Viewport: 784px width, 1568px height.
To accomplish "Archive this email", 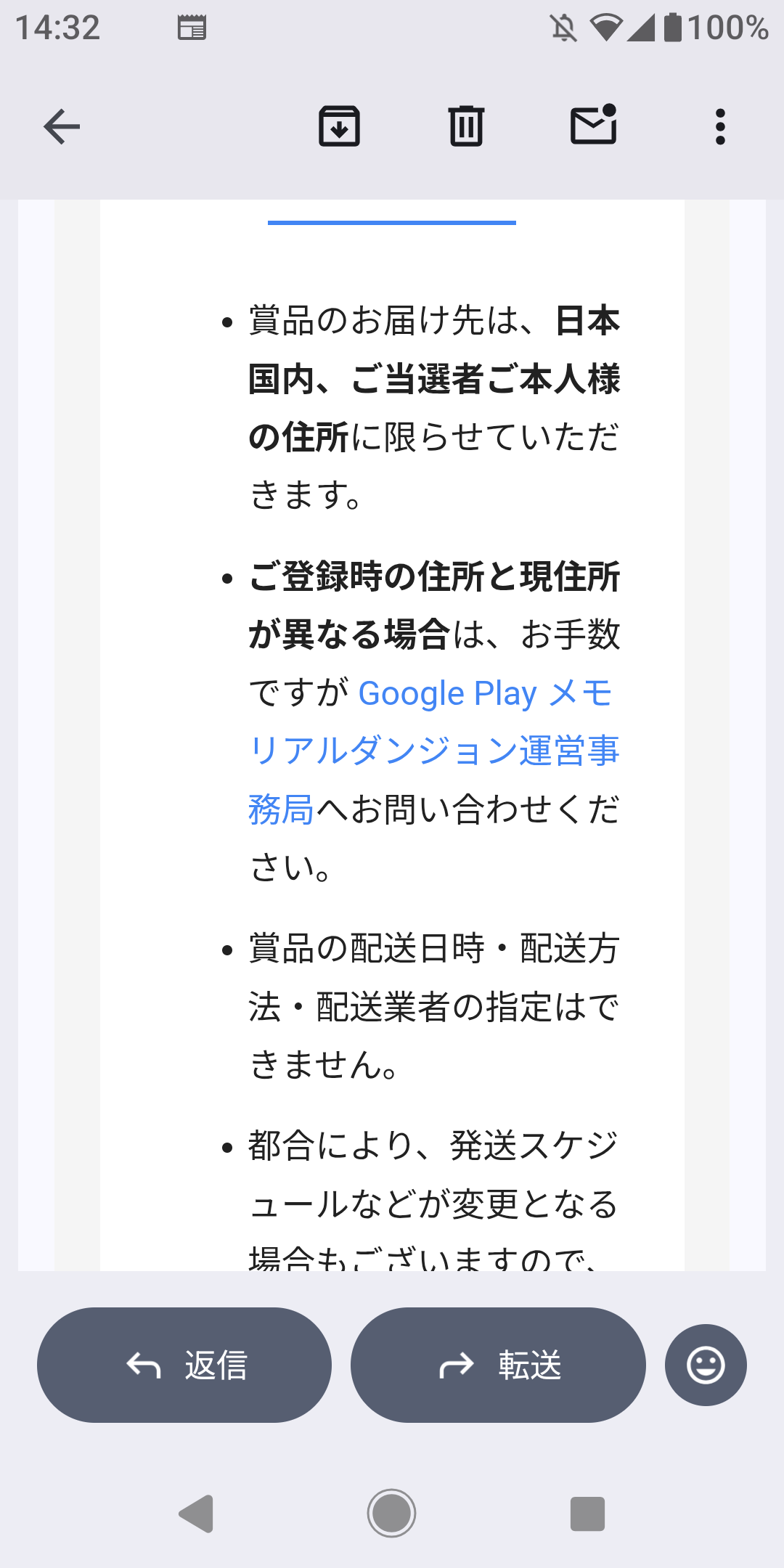I will coord(339,127).
